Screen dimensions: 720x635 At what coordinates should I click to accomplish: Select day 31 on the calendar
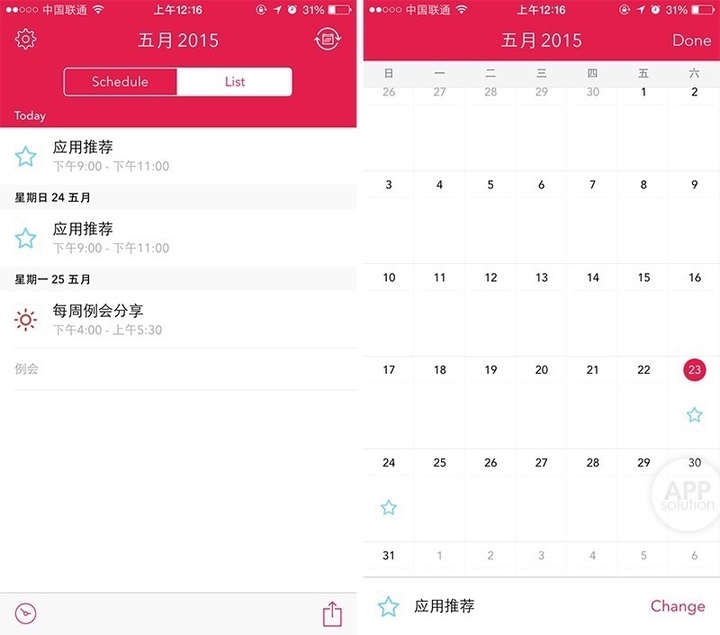click(x=389, y=555)
